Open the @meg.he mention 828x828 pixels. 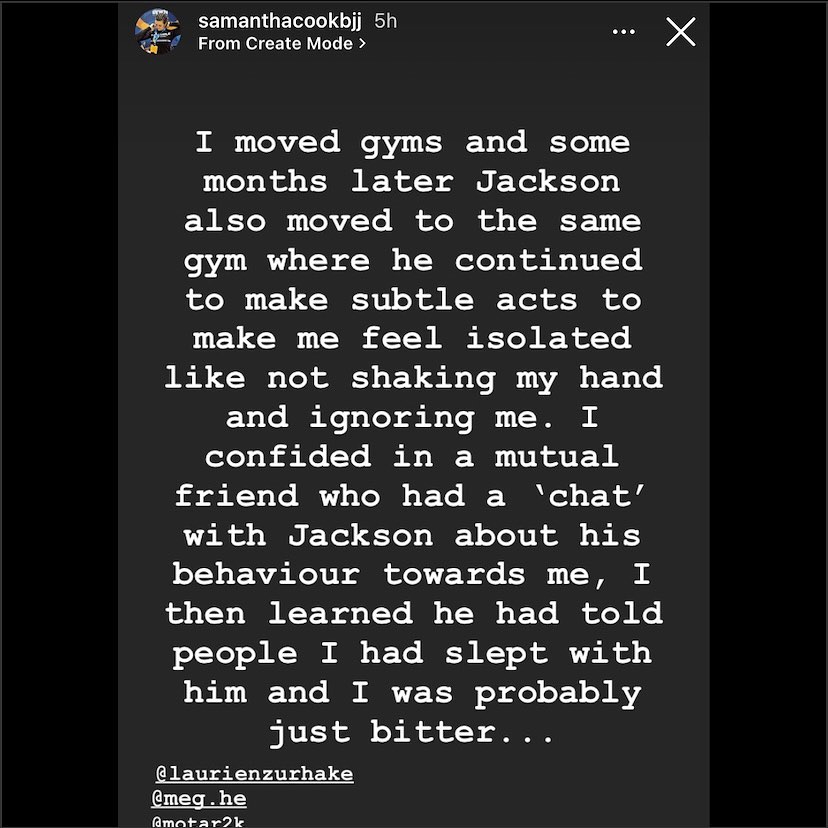point(199,799)
